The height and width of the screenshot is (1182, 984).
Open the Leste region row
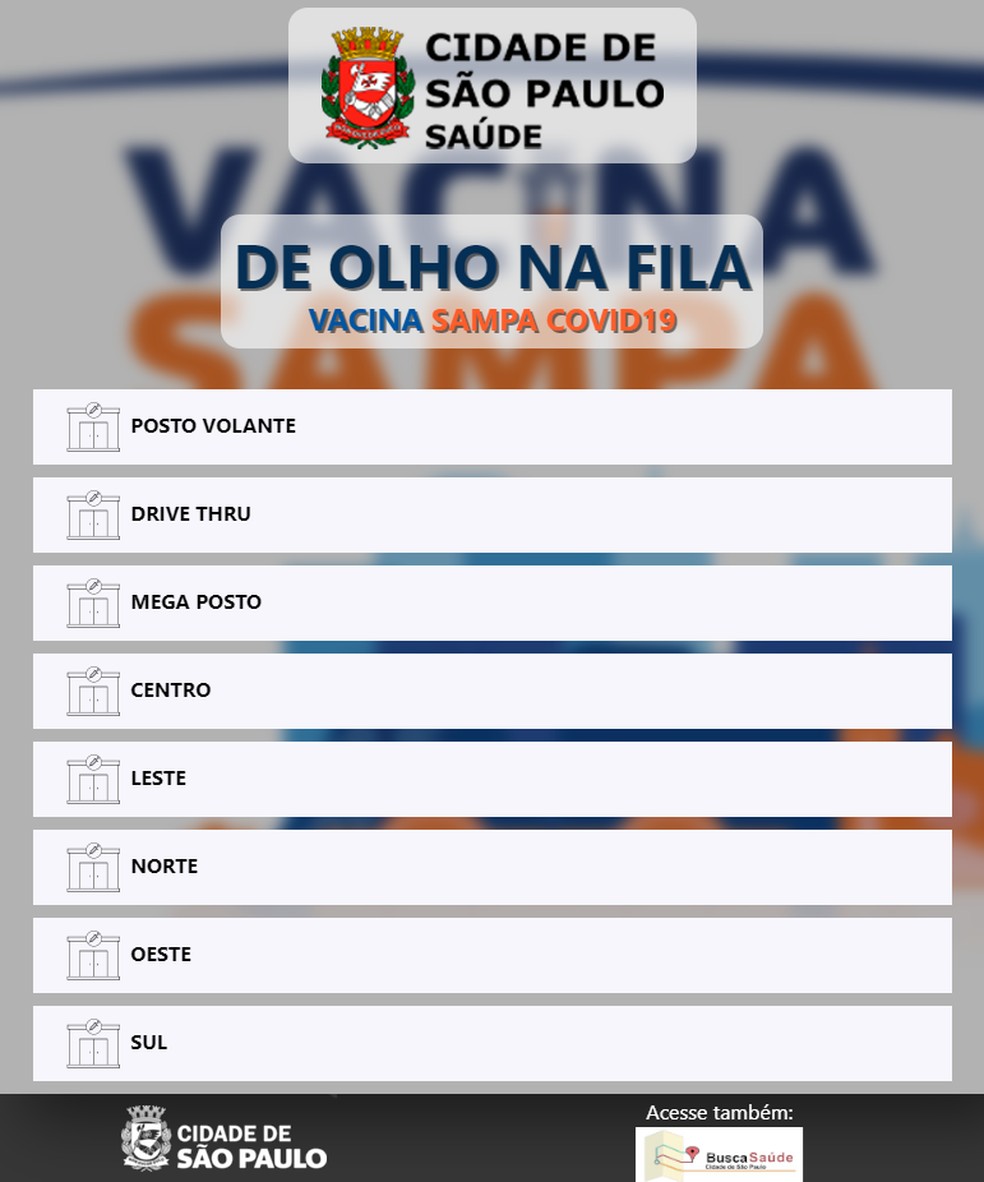click(x=491, y=778)
